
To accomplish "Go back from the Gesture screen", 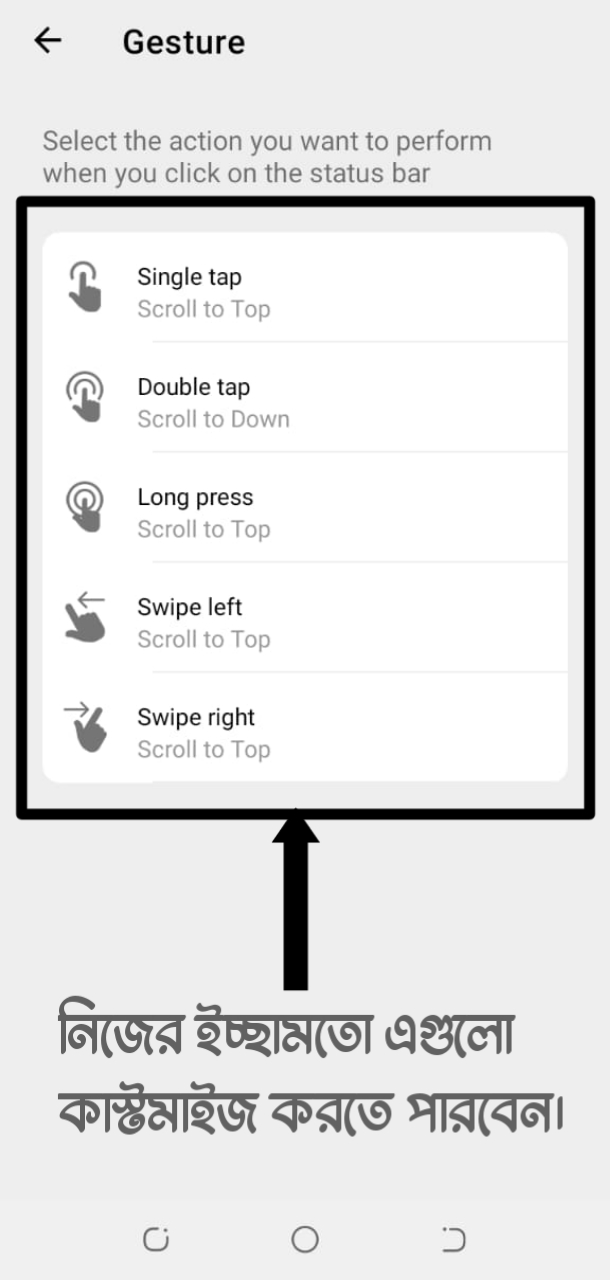I will (47, 41).
